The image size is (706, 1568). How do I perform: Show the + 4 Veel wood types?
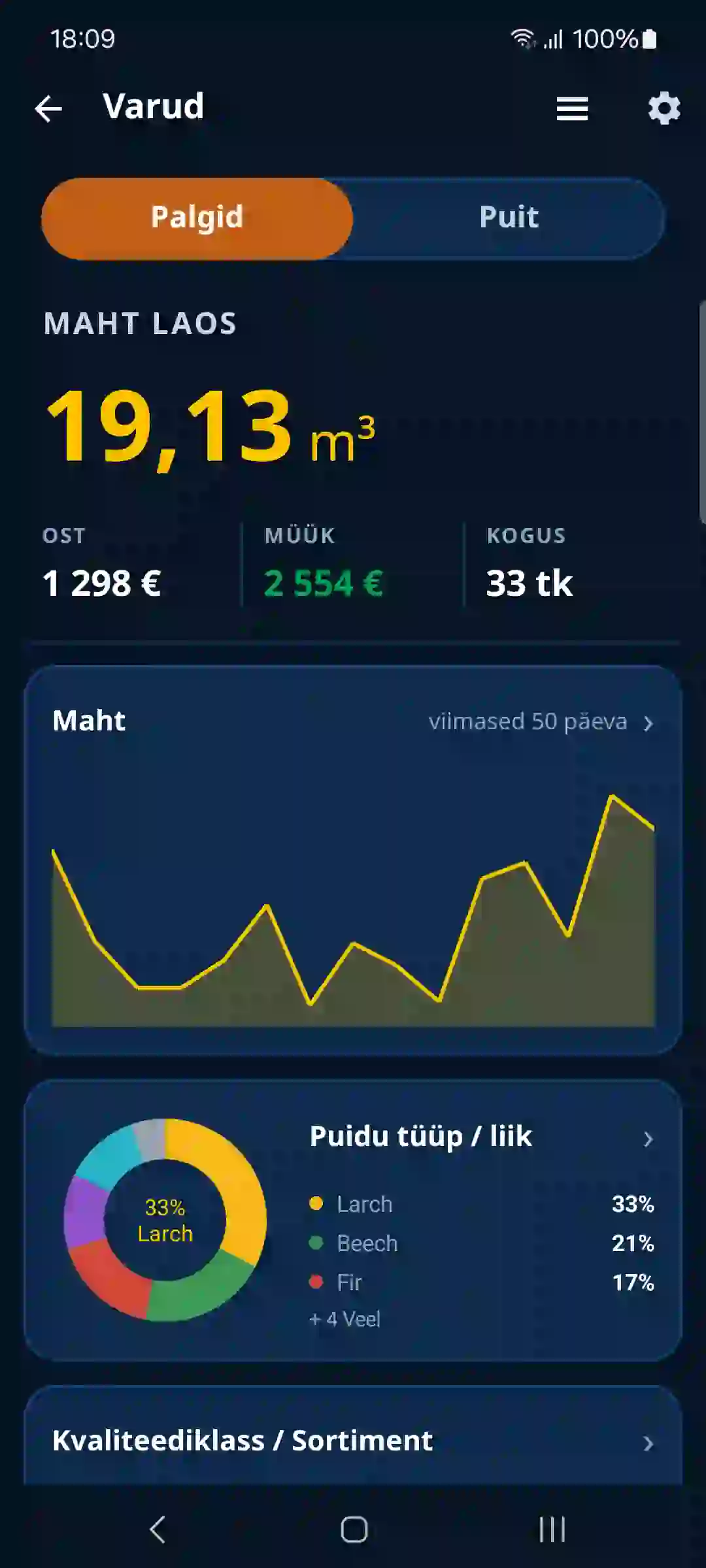pyautogui.click(x=345, y=1319)
